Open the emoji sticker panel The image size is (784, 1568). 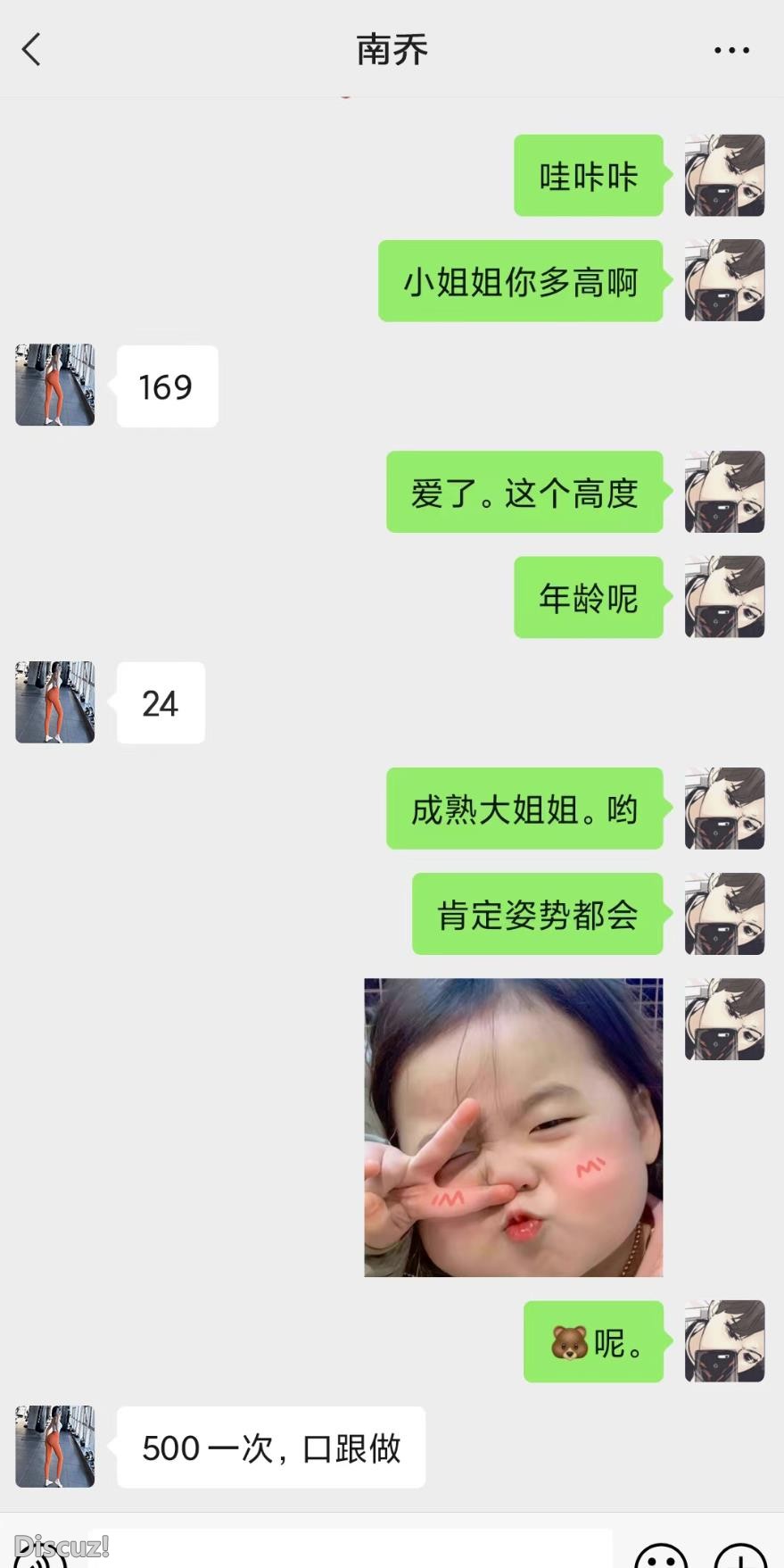coord(661,1556)
